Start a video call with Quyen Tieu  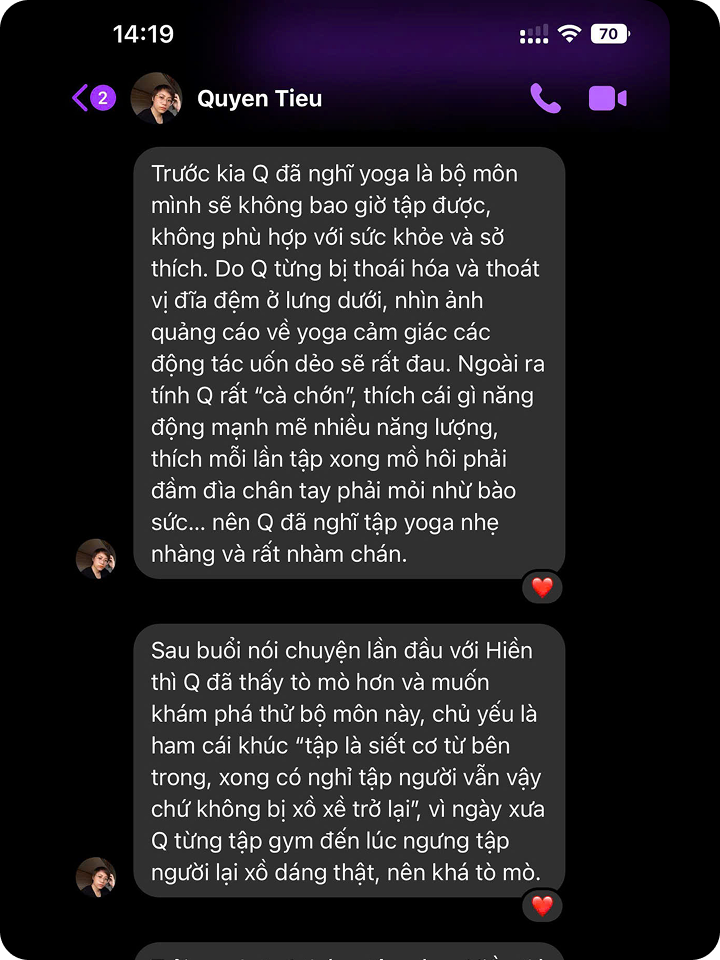pos(607,98)
